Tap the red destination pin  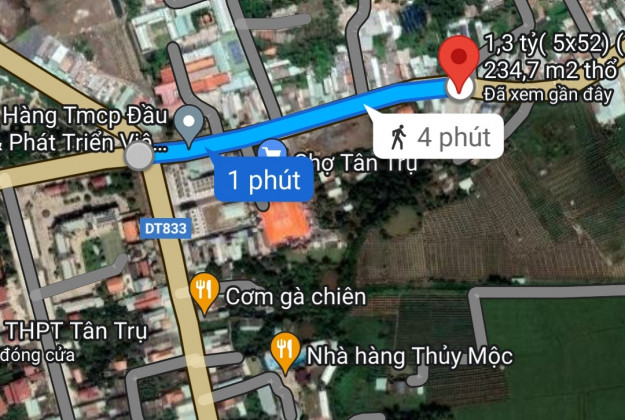pos(459,62)
